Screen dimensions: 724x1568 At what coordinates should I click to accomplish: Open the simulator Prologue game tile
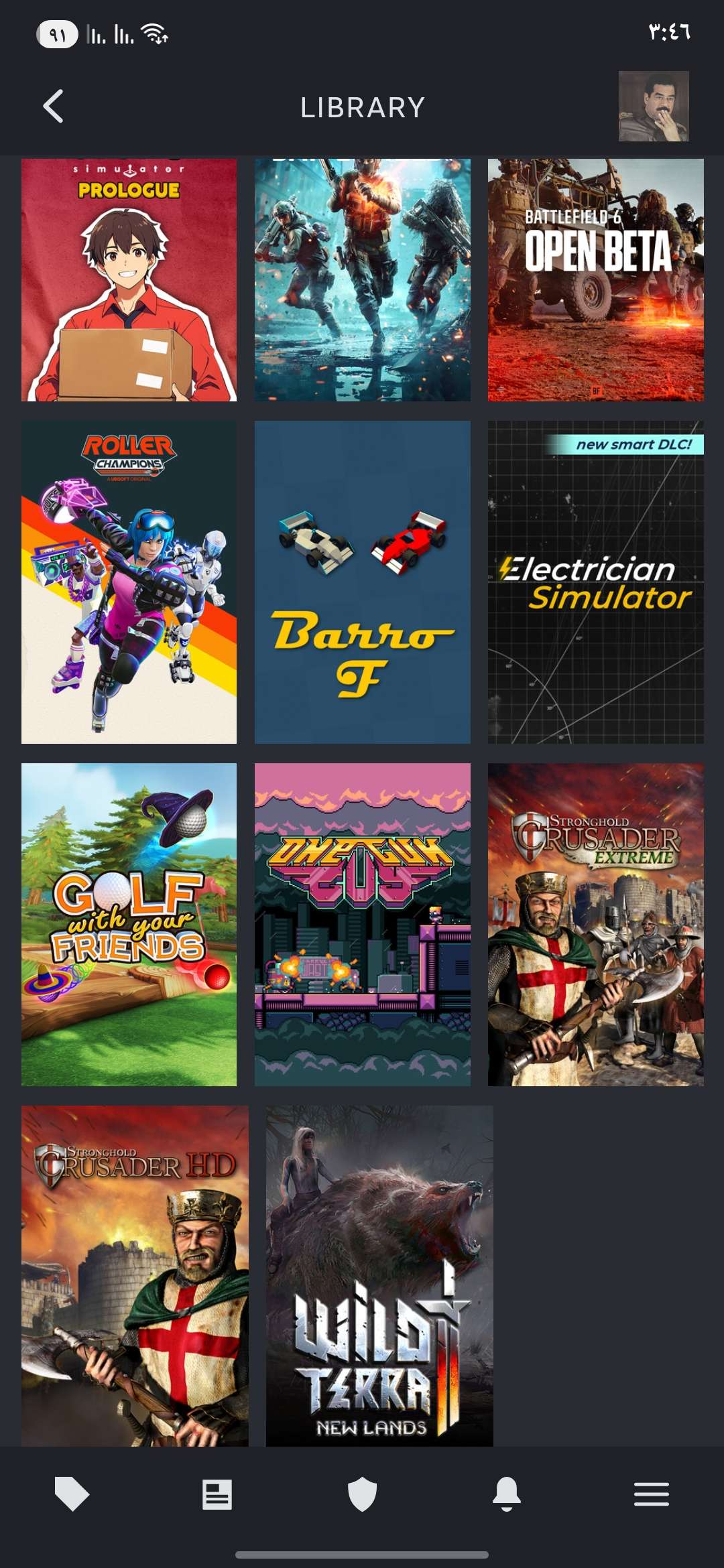click(129, 280)
